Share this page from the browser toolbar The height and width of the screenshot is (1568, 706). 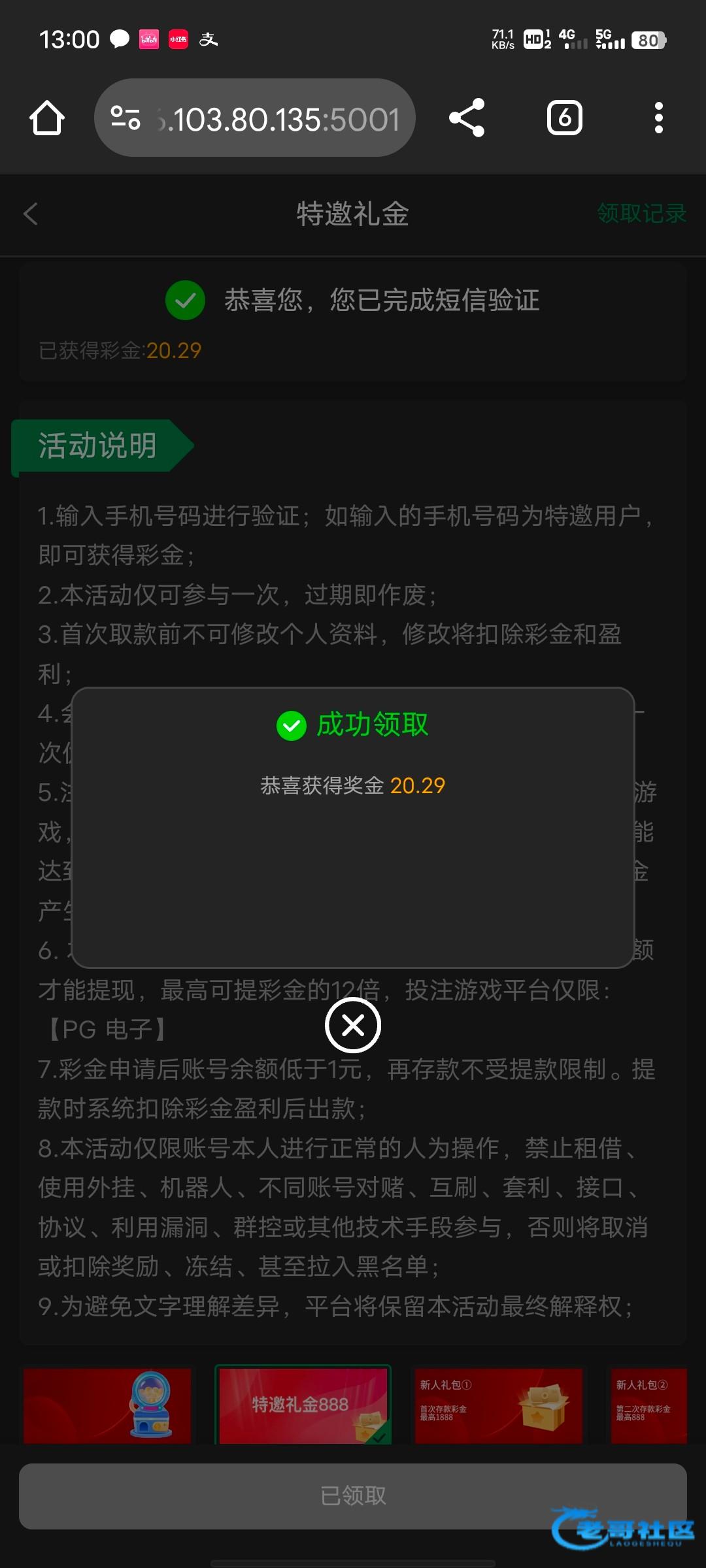tap(467, 118)
